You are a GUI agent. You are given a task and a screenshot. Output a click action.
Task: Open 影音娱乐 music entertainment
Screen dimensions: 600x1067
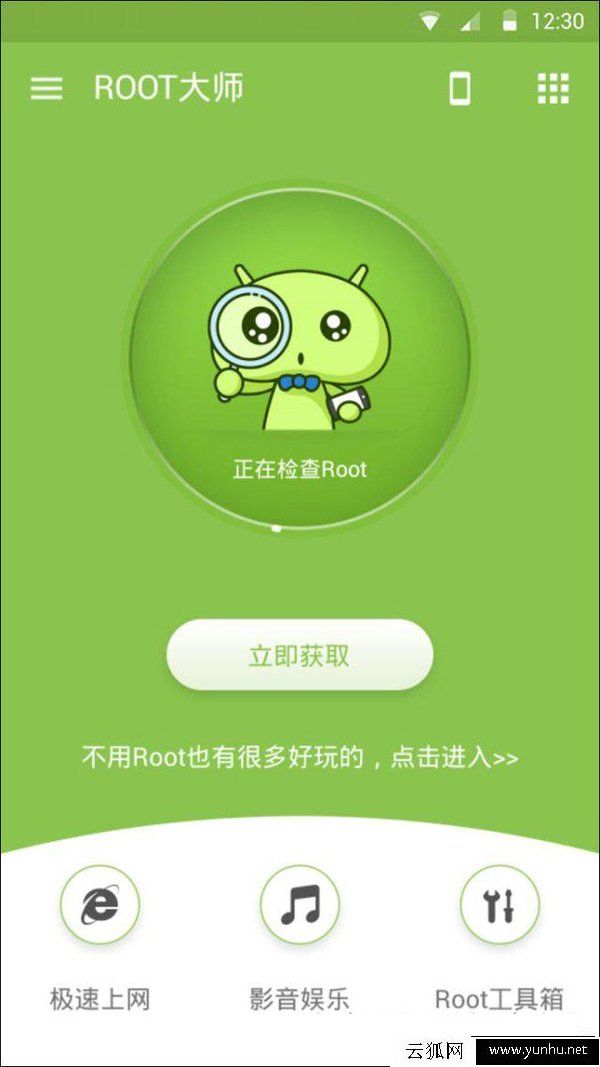tap(299, 906)
